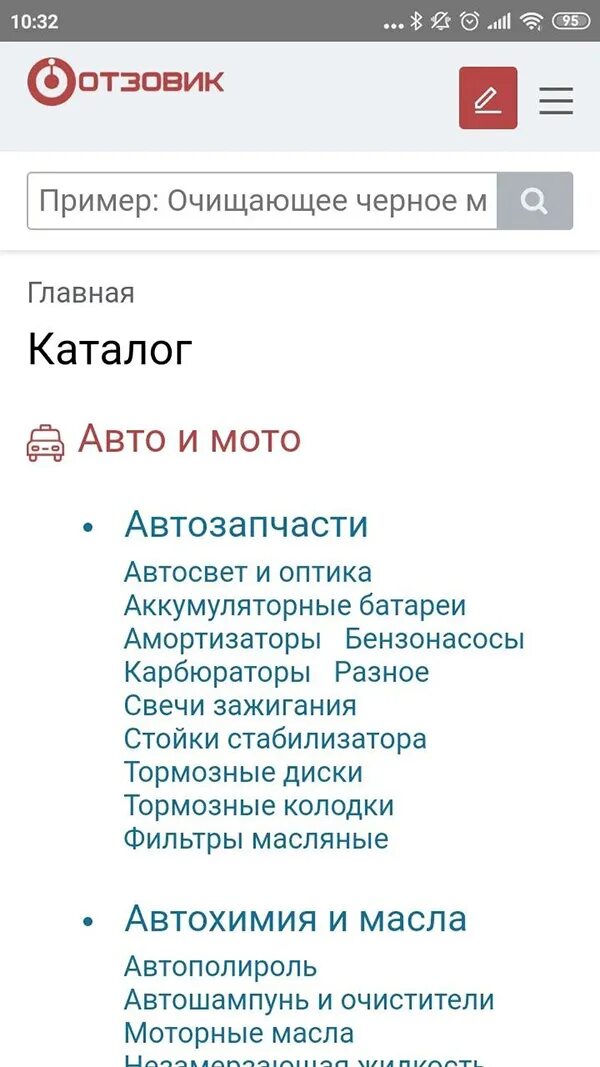The image size is (600, 1067).
Task: Open Автосвет и оптика subcategory
Action: pos(248,572)
